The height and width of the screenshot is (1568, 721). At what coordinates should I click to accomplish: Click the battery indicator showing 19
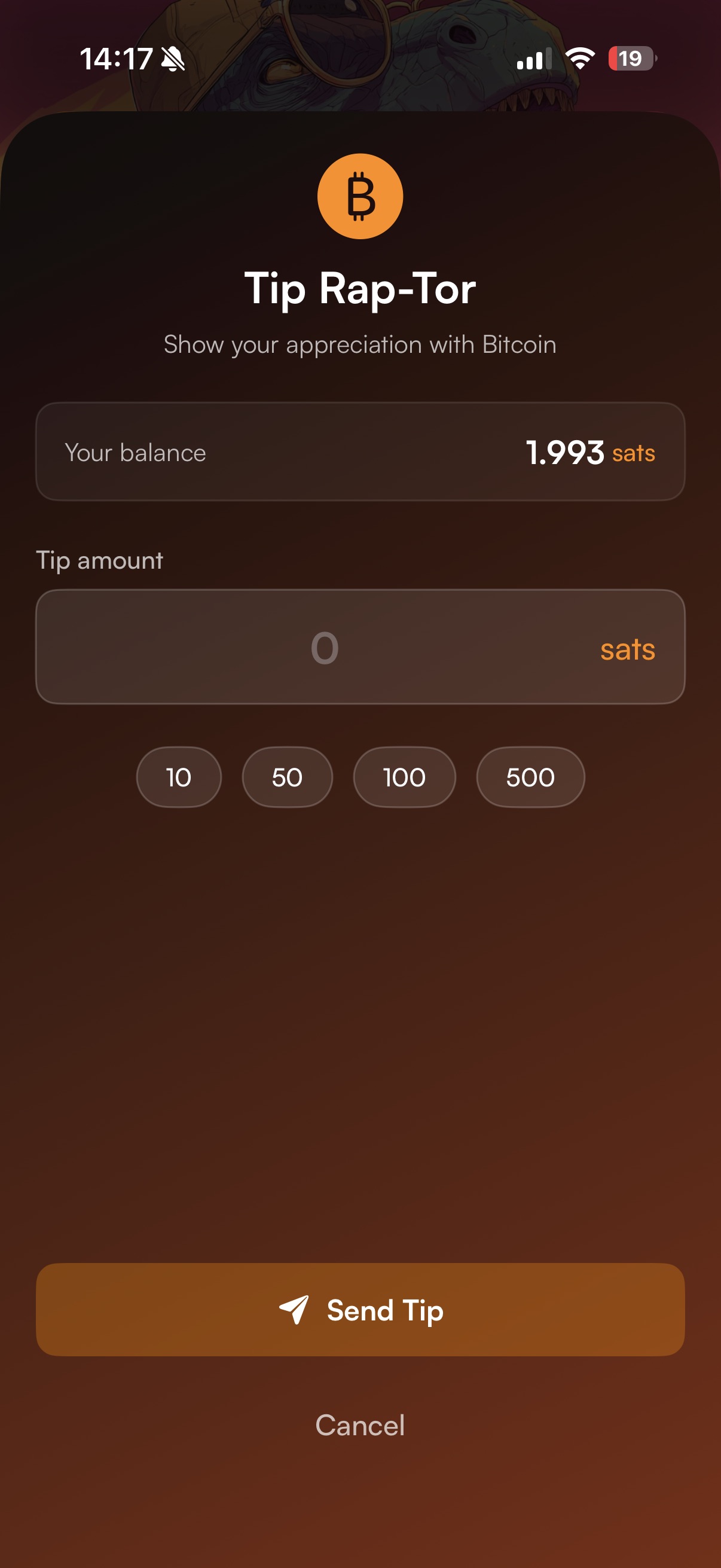[x=631, y=59]
